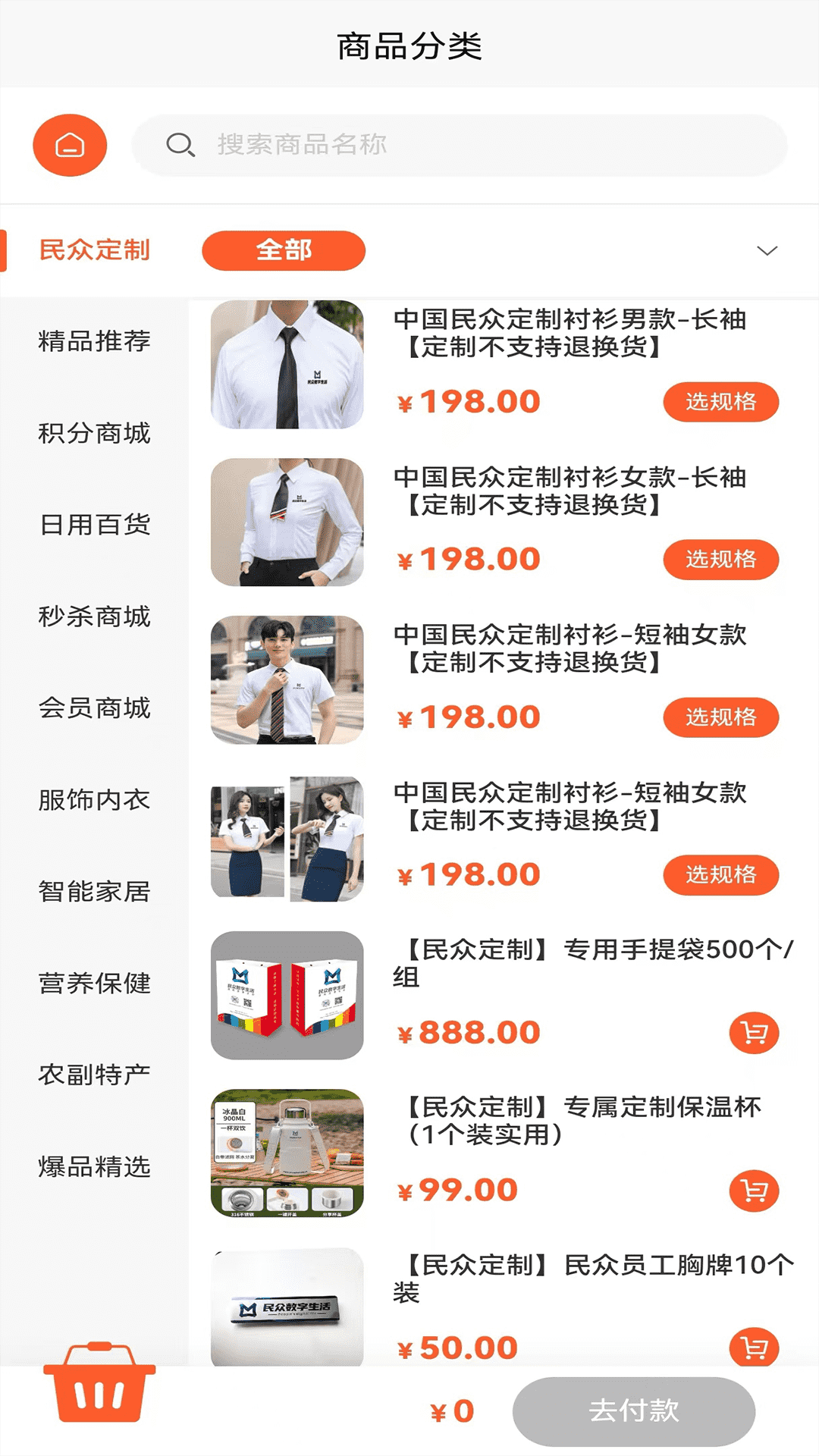Click the magnifier search icon
819x1456 pixels.
tap(180, 145)
